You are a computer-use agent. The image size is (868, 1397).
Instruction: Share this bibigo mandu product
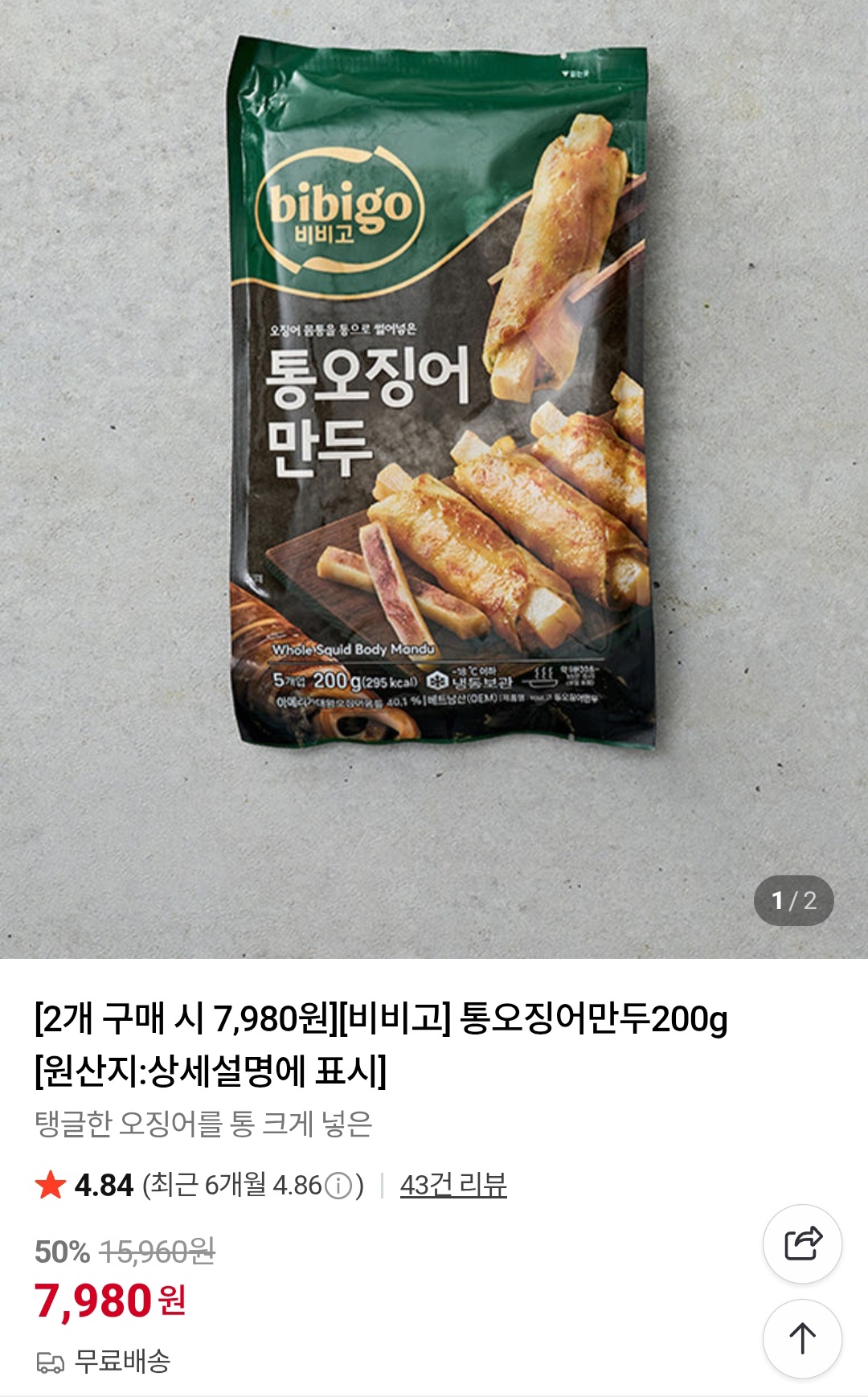click(x=802, y=1243)
